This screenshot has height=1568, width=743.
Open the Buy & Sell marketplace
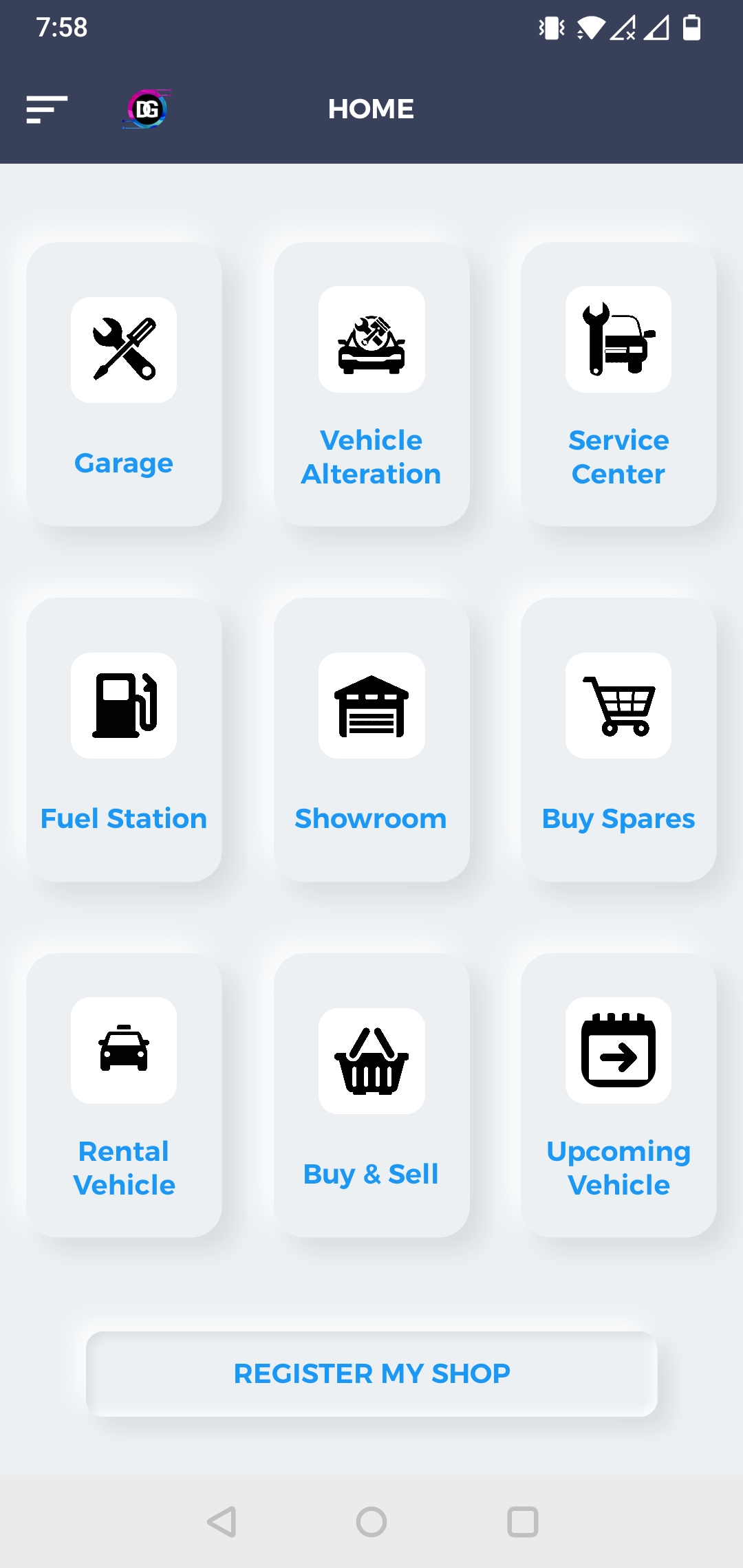[x=371, y=1095]
